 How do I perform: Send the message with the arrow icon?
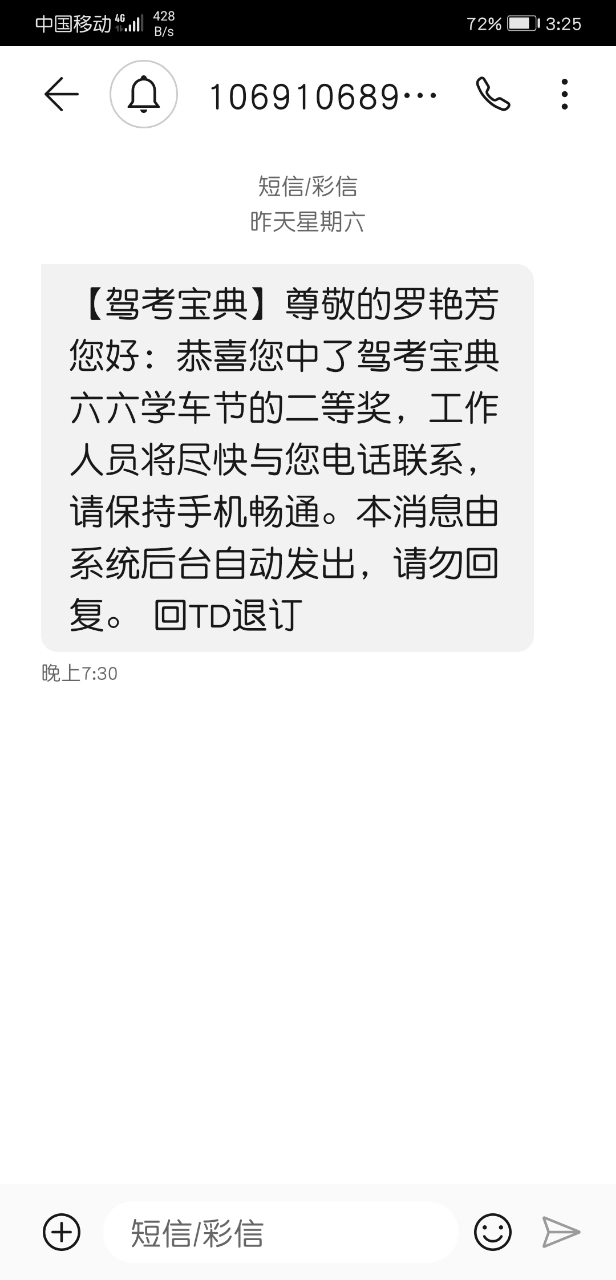[x=561, y=1232]
